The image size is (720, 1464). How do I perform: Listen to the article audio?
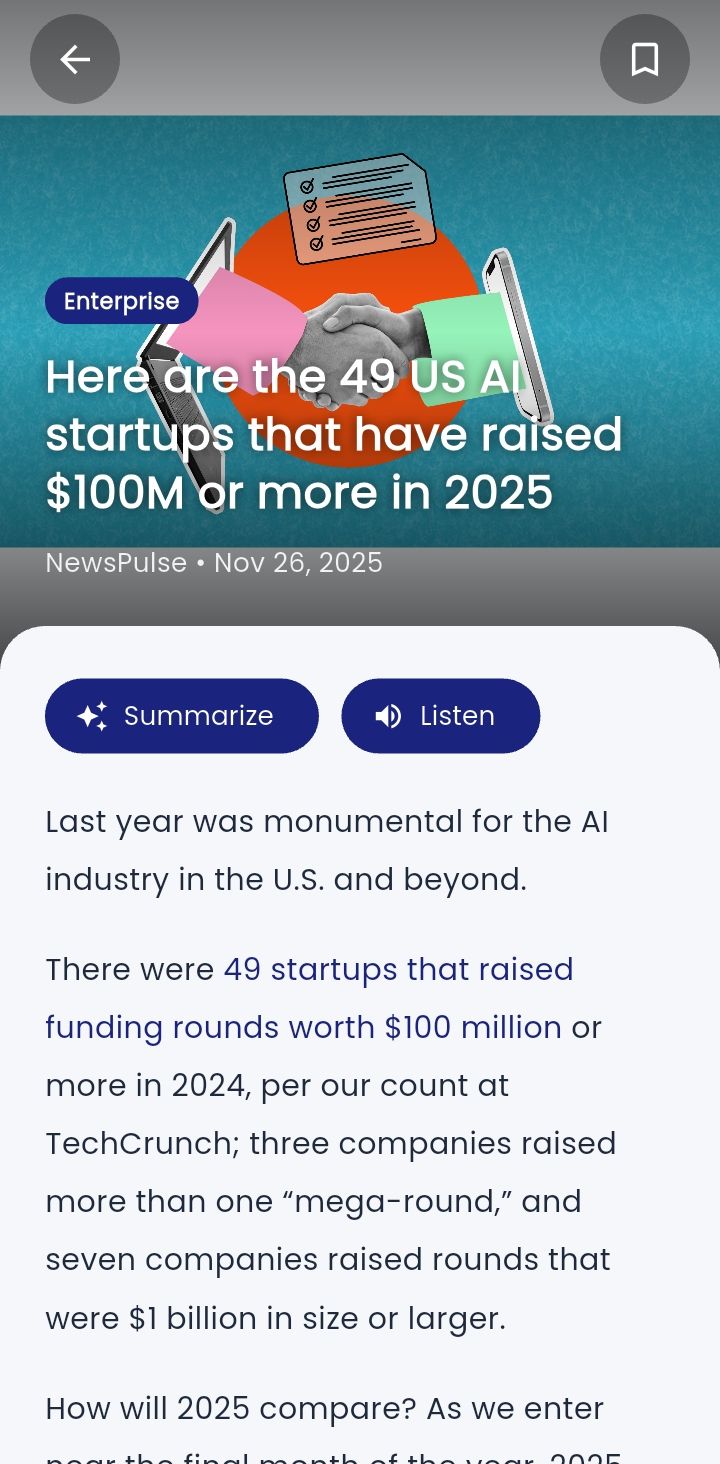coord(440,716)
